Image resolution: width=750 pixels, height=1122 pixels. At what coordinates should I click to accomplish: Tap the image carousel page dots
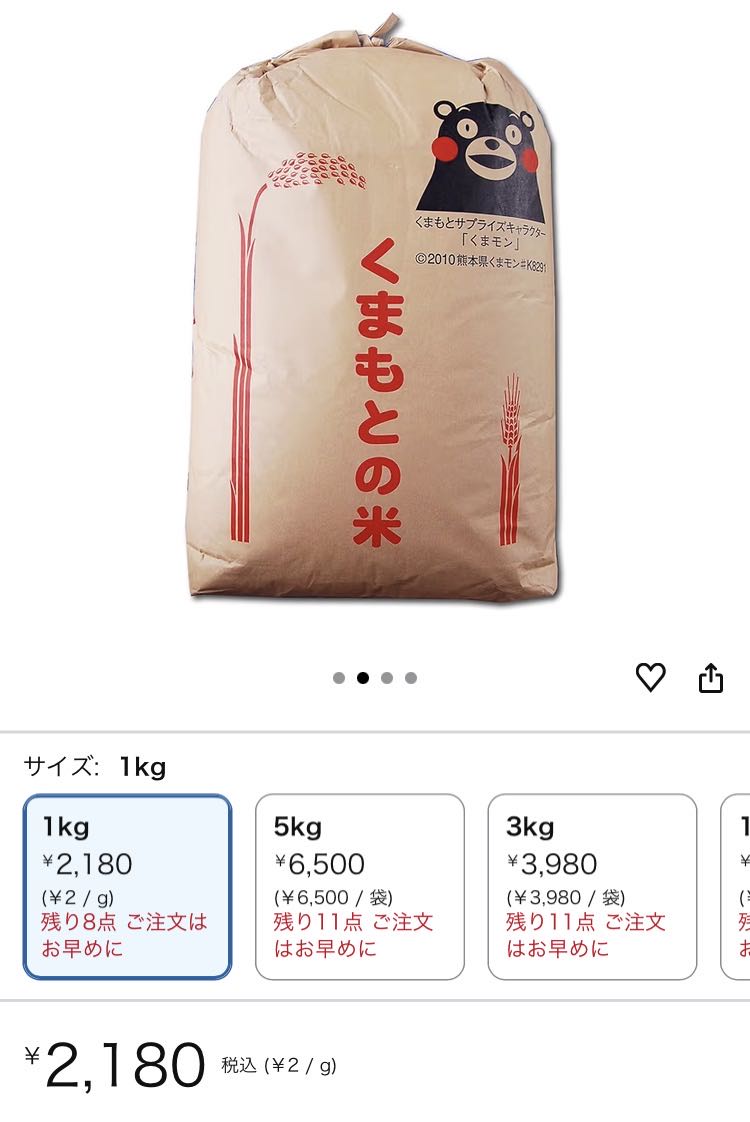tap(375, 678)
